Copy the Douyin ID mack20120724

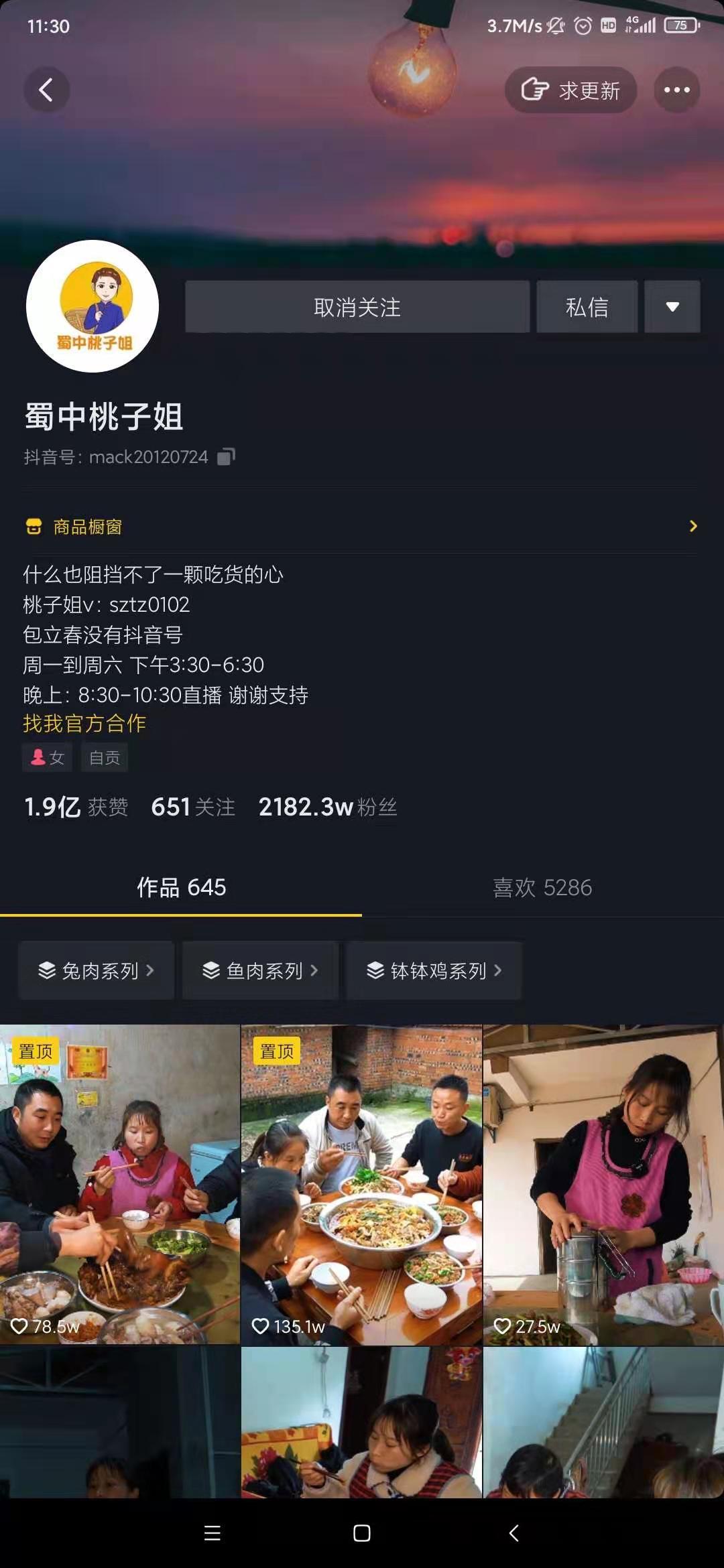click(x=226, y=457)
